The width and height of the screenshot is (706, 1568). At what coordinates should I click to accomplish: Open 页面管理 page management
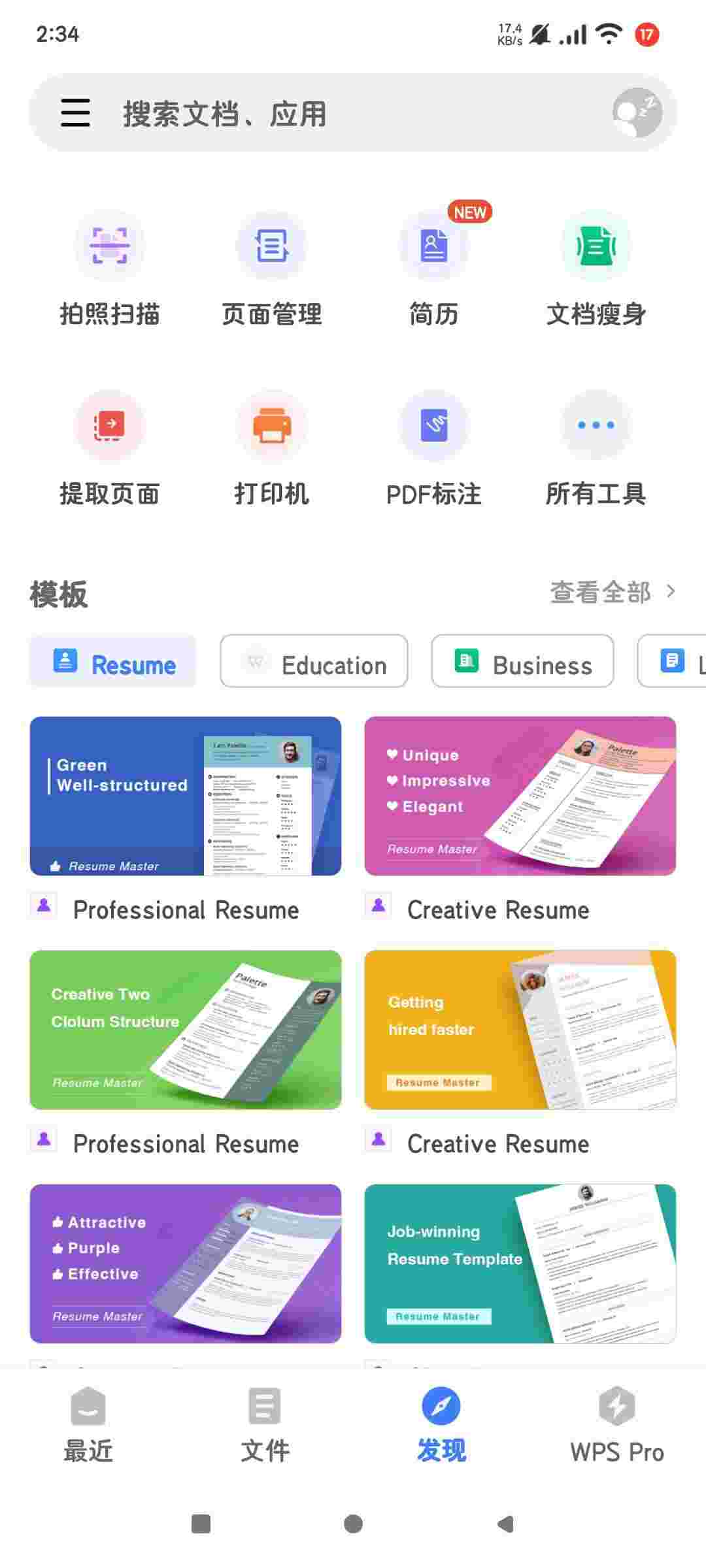coord(271,269)
